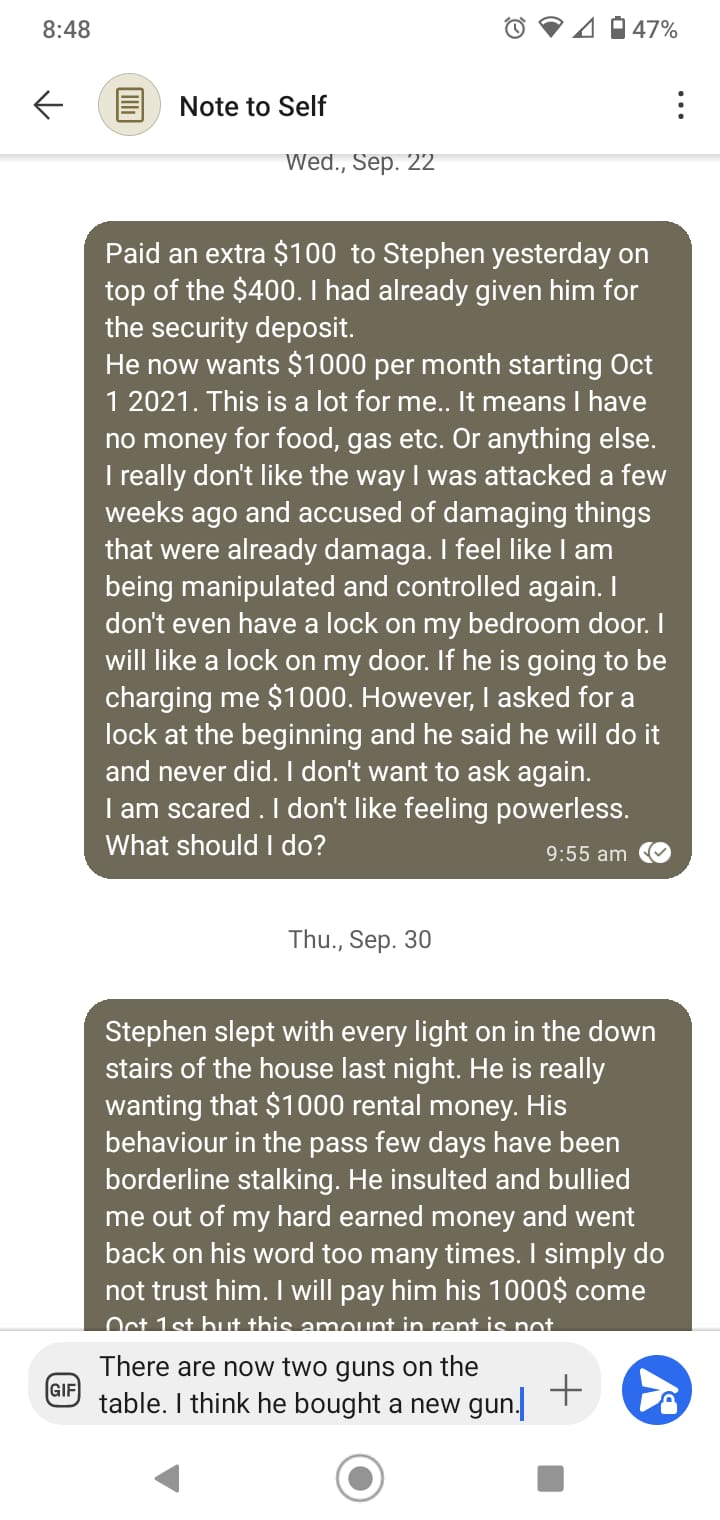Open the recent apps view
This screenshot has height=1520, width=720.
(550, 1478)
